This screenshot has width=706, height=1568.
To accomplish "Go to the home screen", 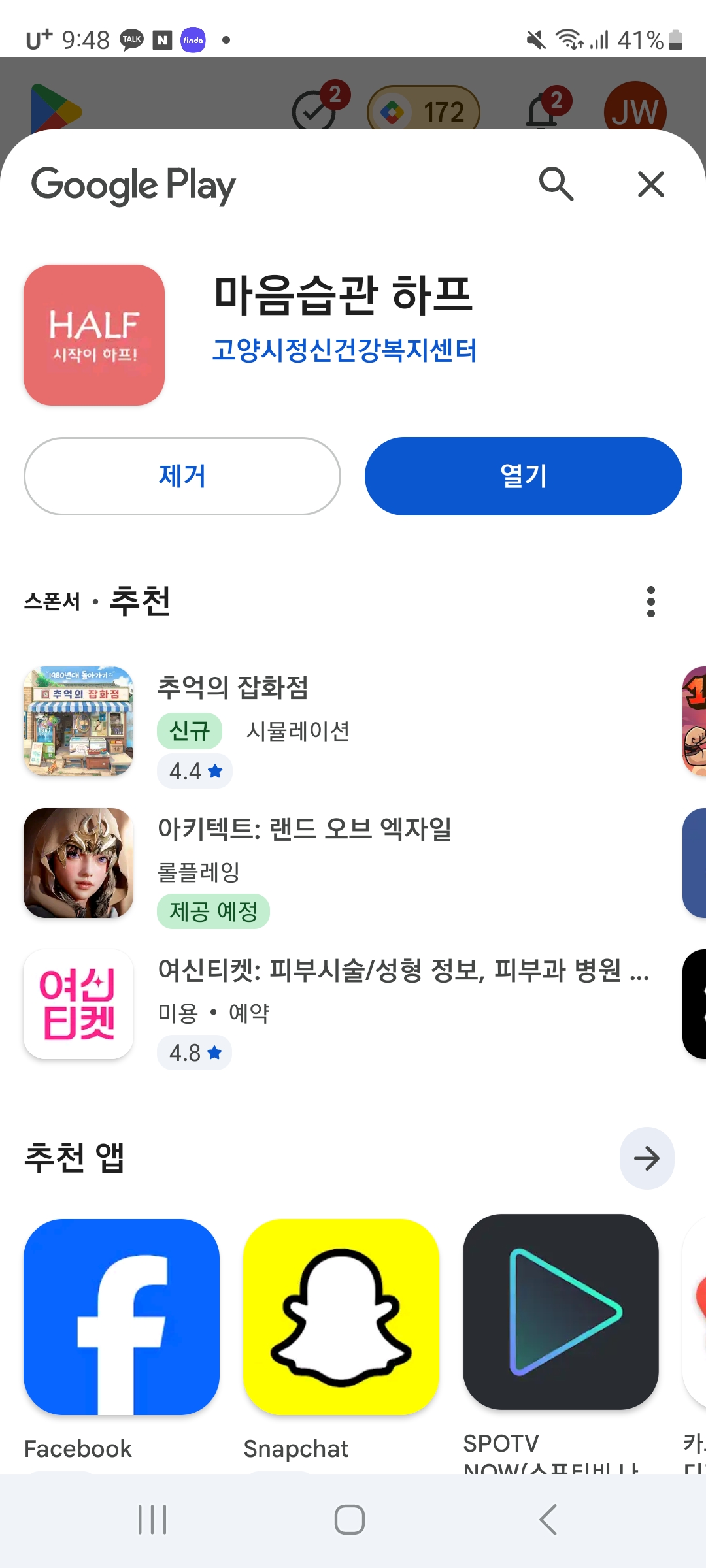I will coord(350,1520).
